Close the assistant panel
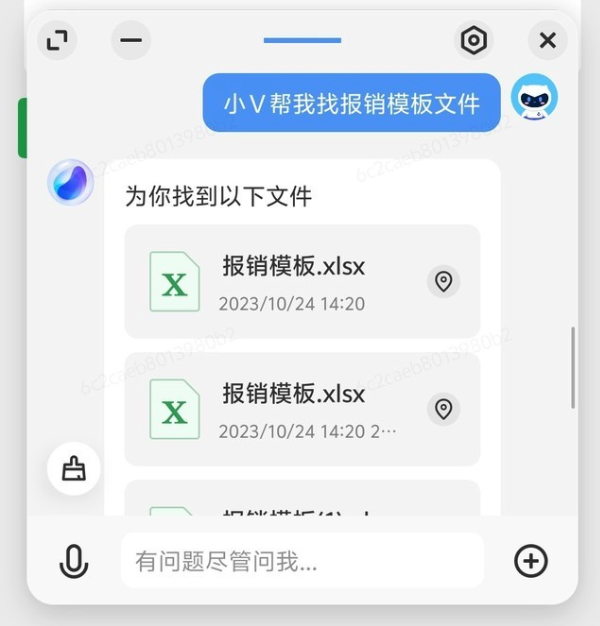The image size is (600, 626). [x=547, y=41]
